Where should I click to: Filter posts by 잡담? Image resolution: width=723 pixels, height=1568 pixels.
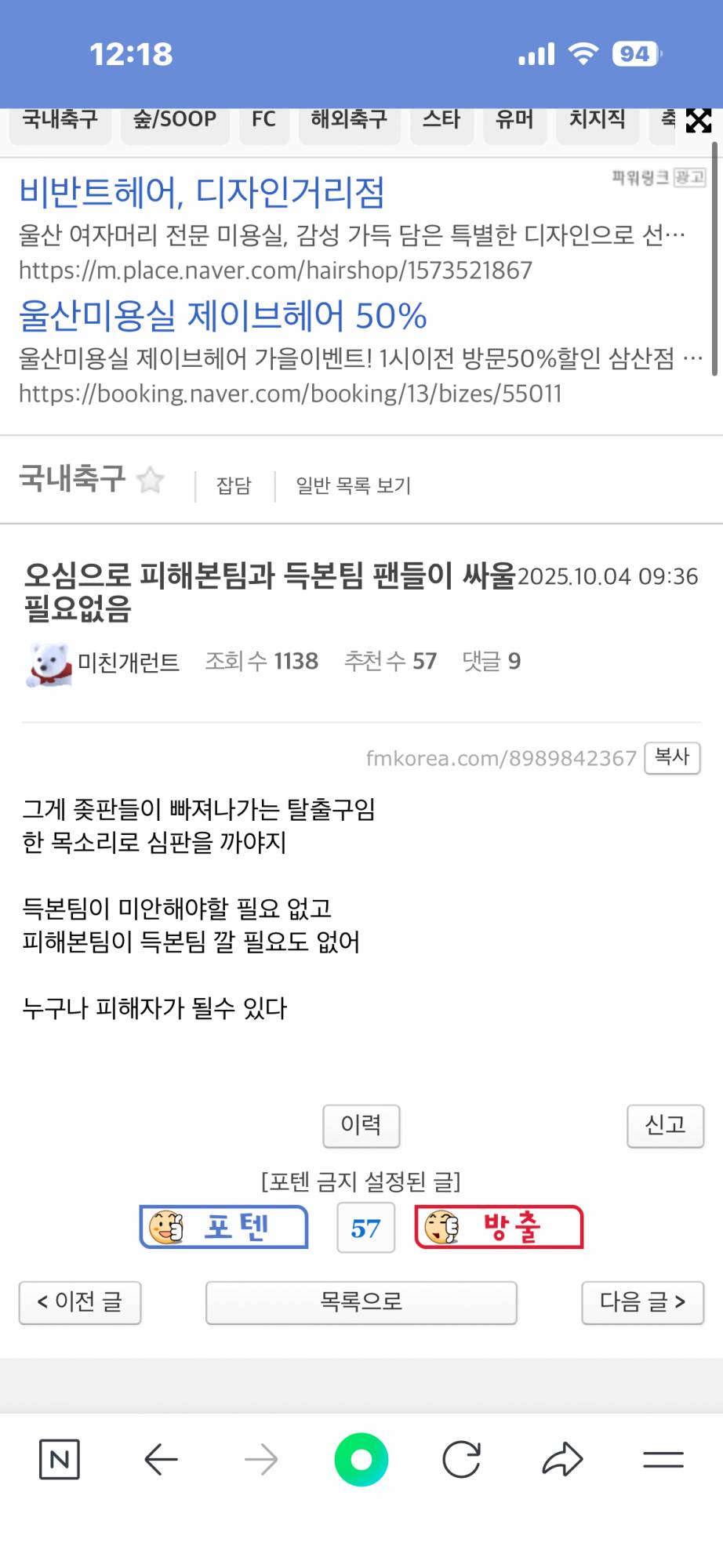[234, 485]
